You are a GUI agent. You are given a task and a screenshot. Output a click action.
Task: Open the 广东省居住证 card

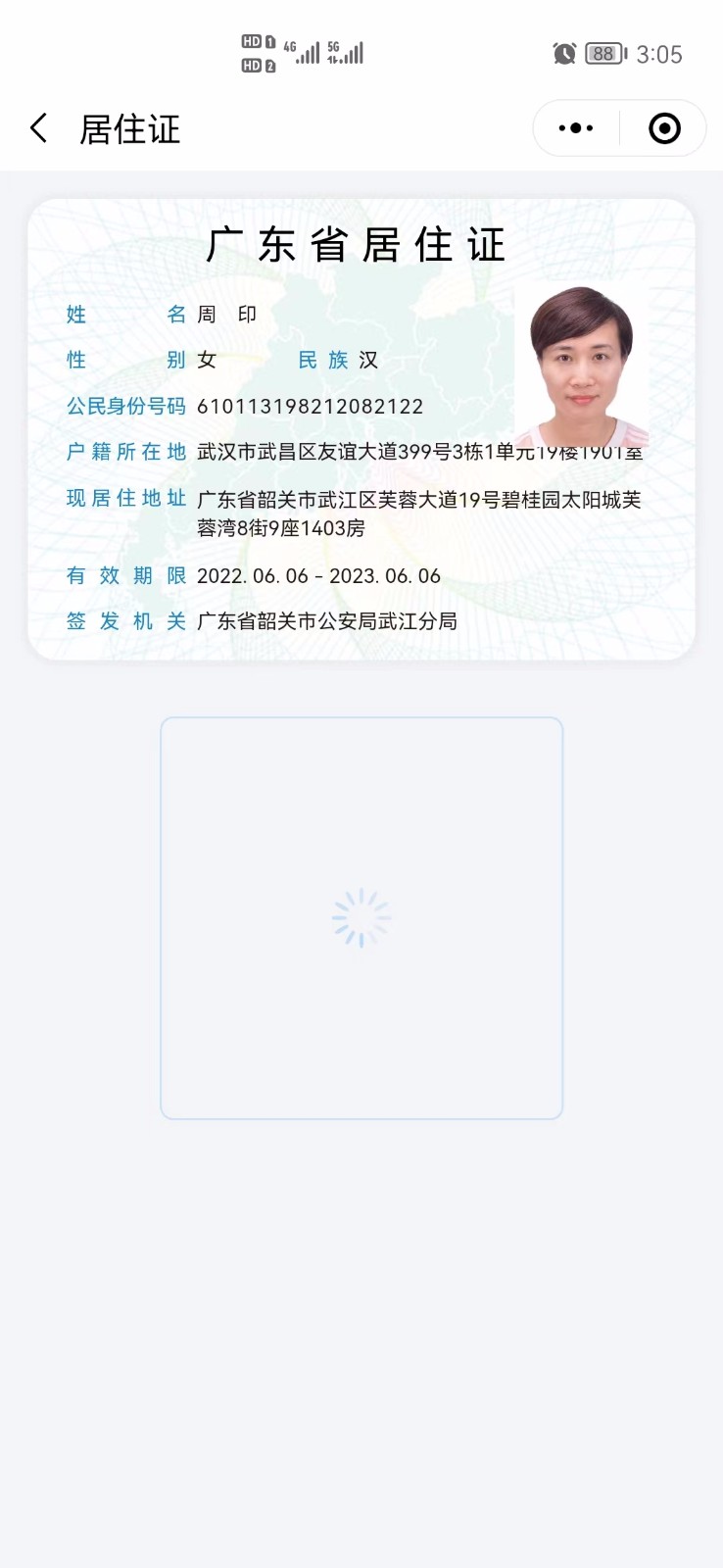pos(361,429)
